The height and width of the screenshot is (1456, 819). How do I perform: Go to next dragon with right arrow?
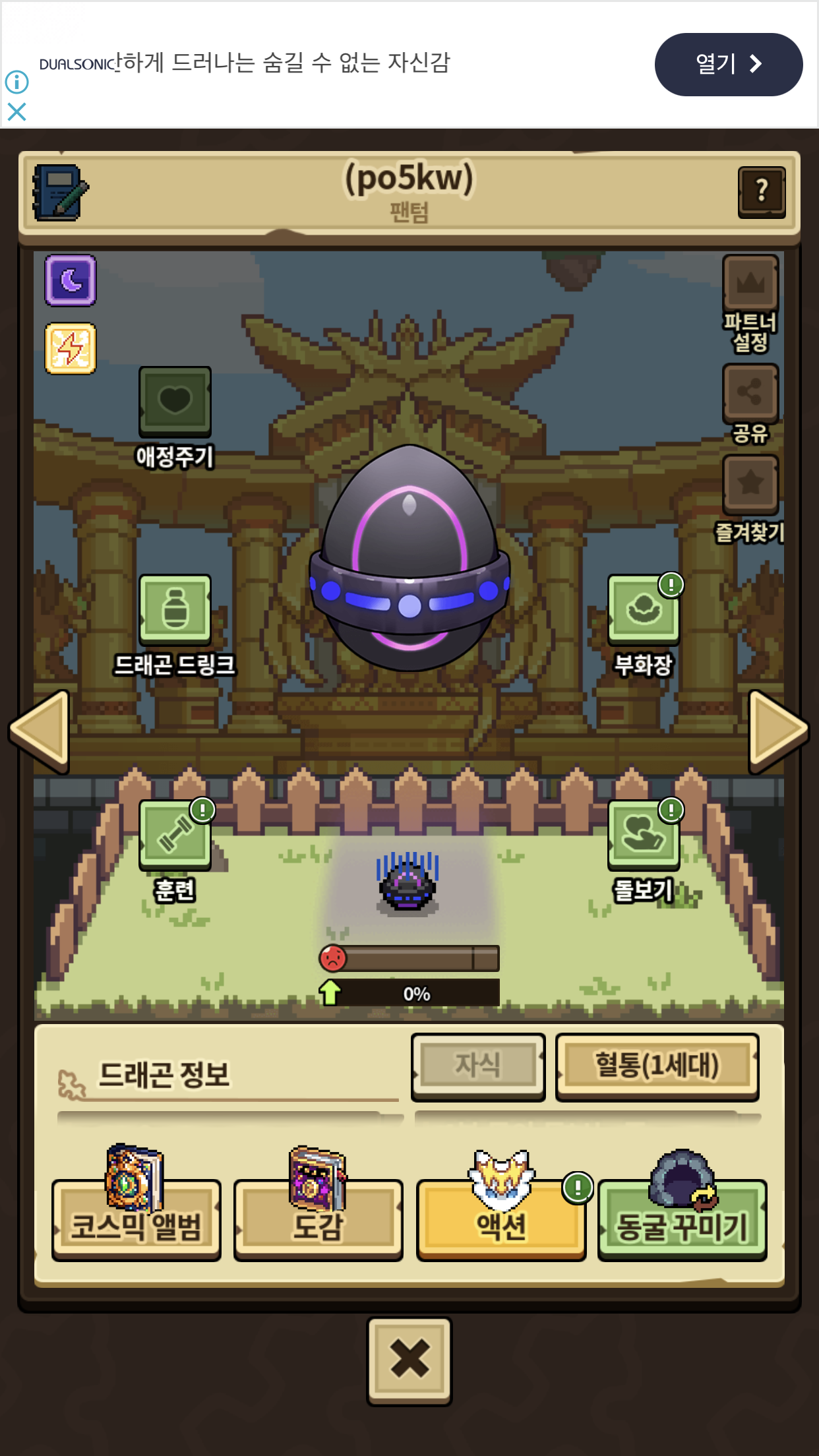coord(777,731)
